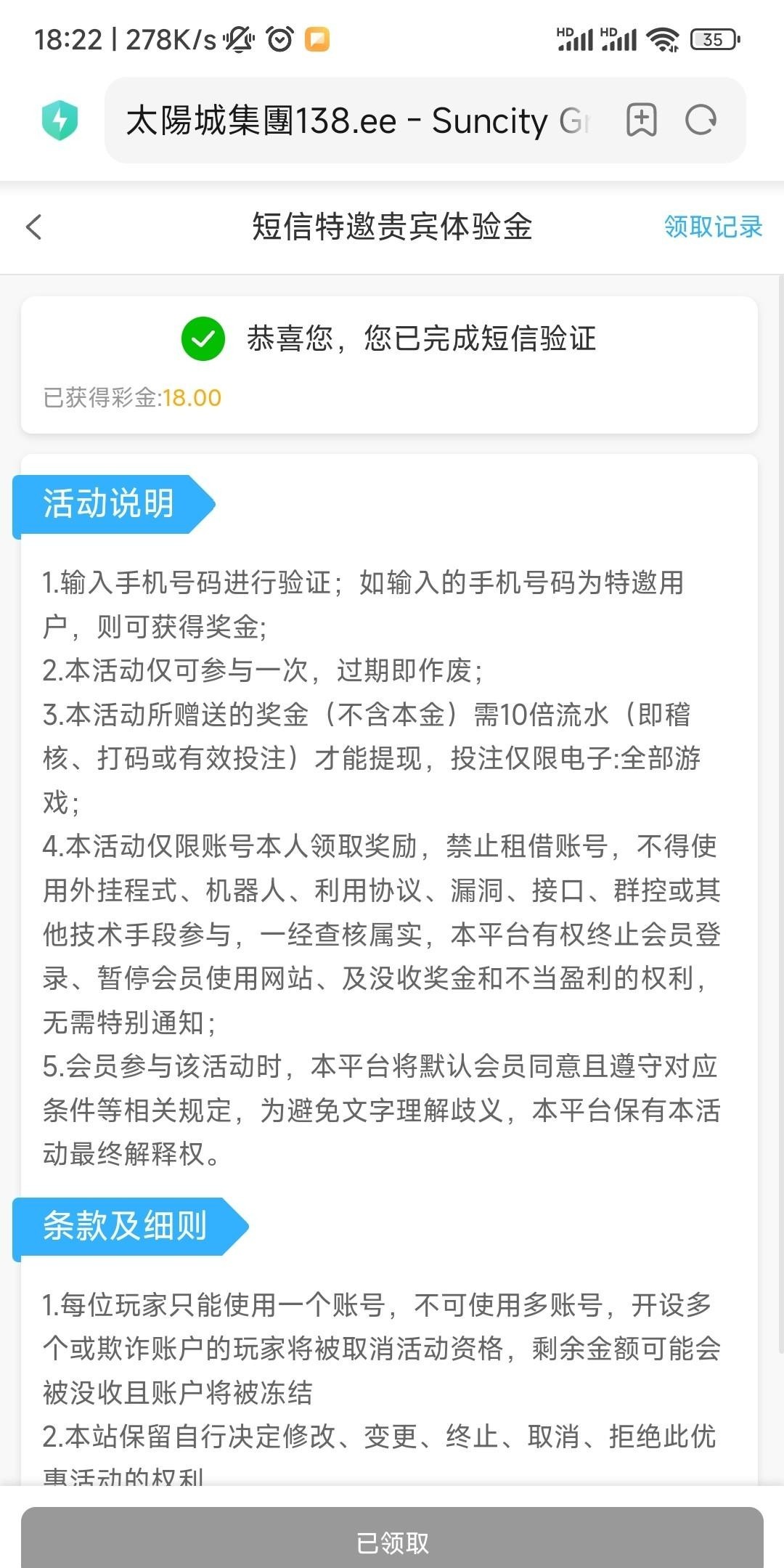Screen dimensions: 784x1568
Task: Tap the browser address bar
Action: click(356, 121)
